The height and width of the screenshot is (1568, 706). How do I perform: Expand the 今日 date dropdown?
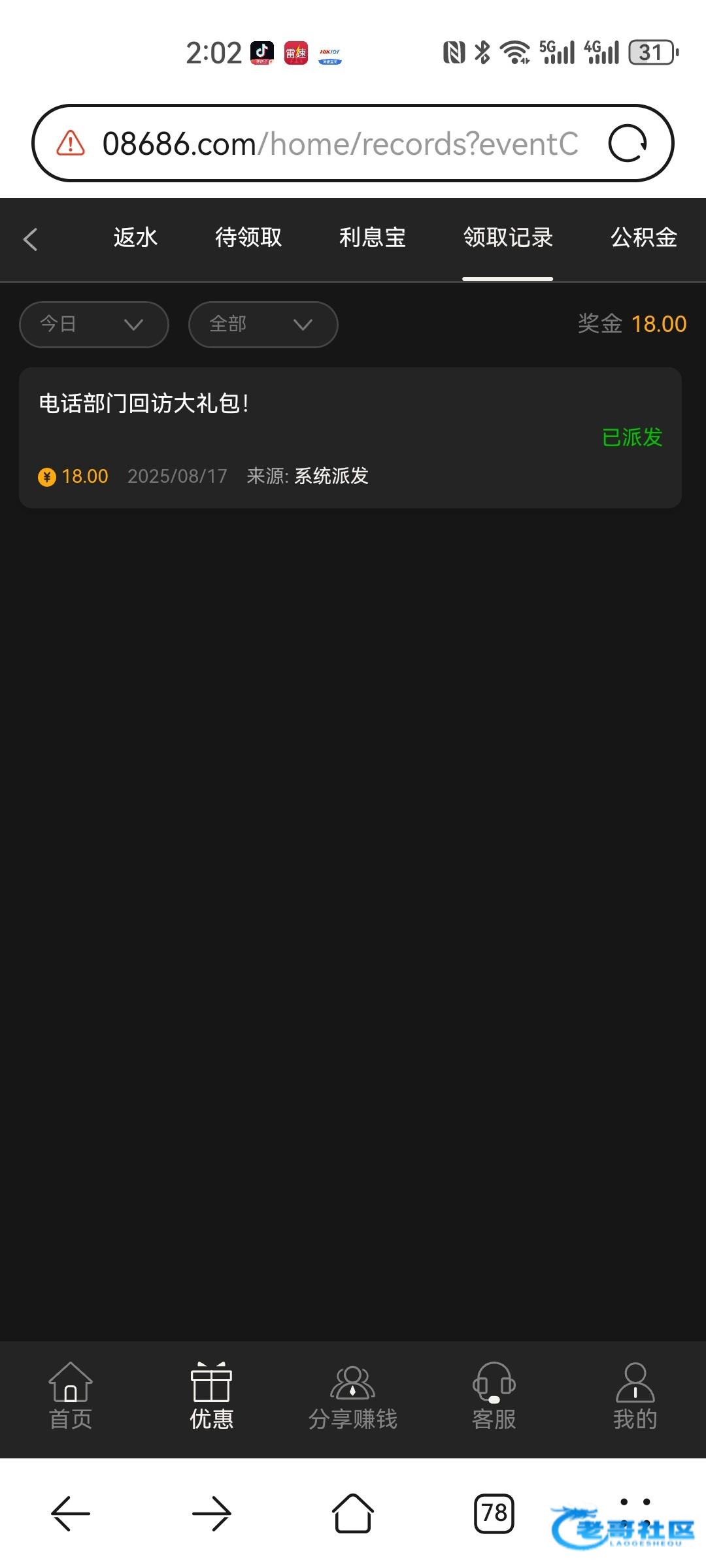(x=94, y=325)
